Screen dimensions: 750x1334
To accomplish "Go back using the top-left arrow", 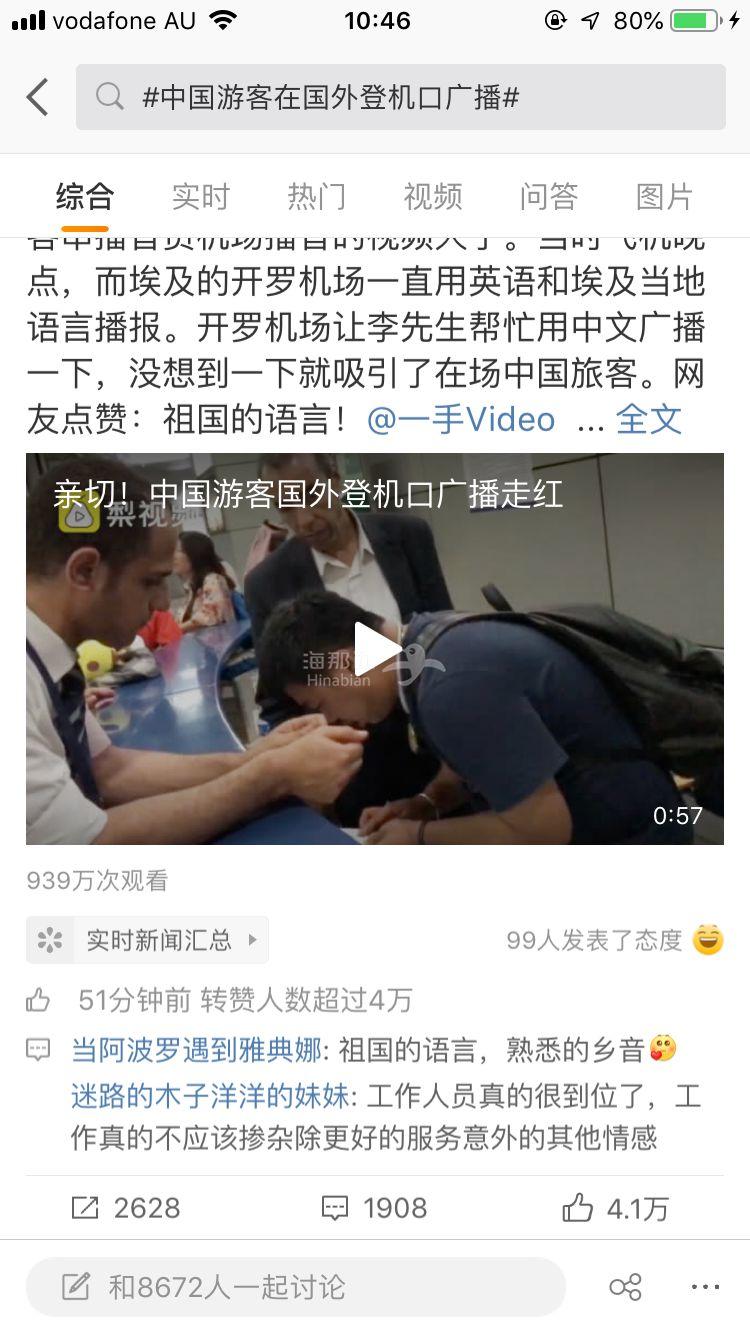I will (x=37, y=97).
